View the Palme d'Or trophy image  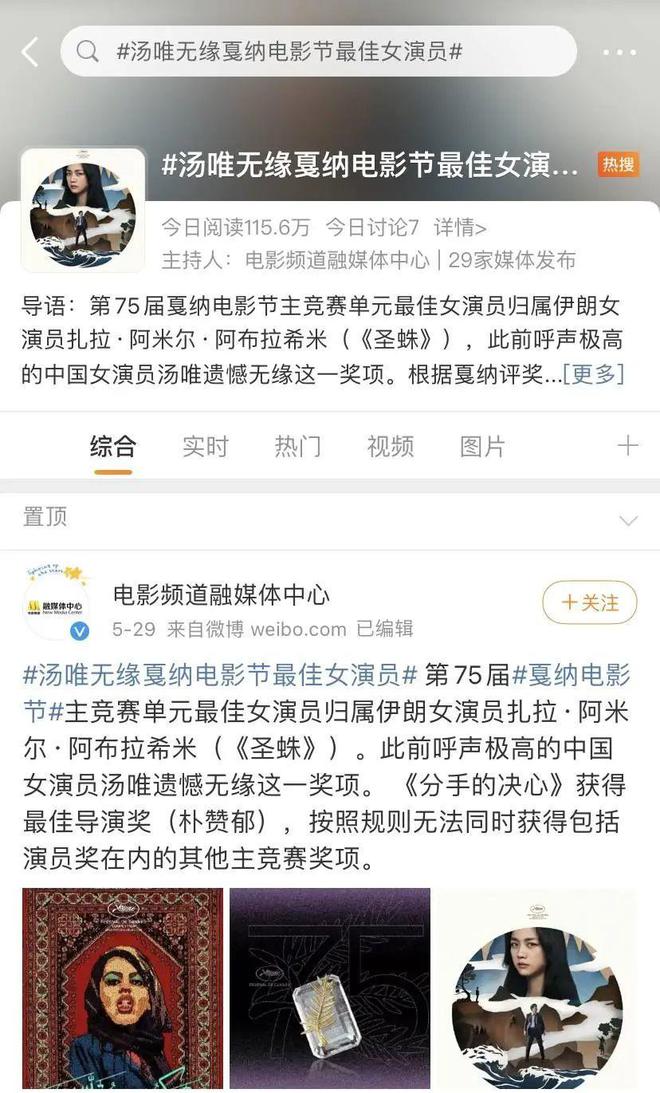(330, 988)
